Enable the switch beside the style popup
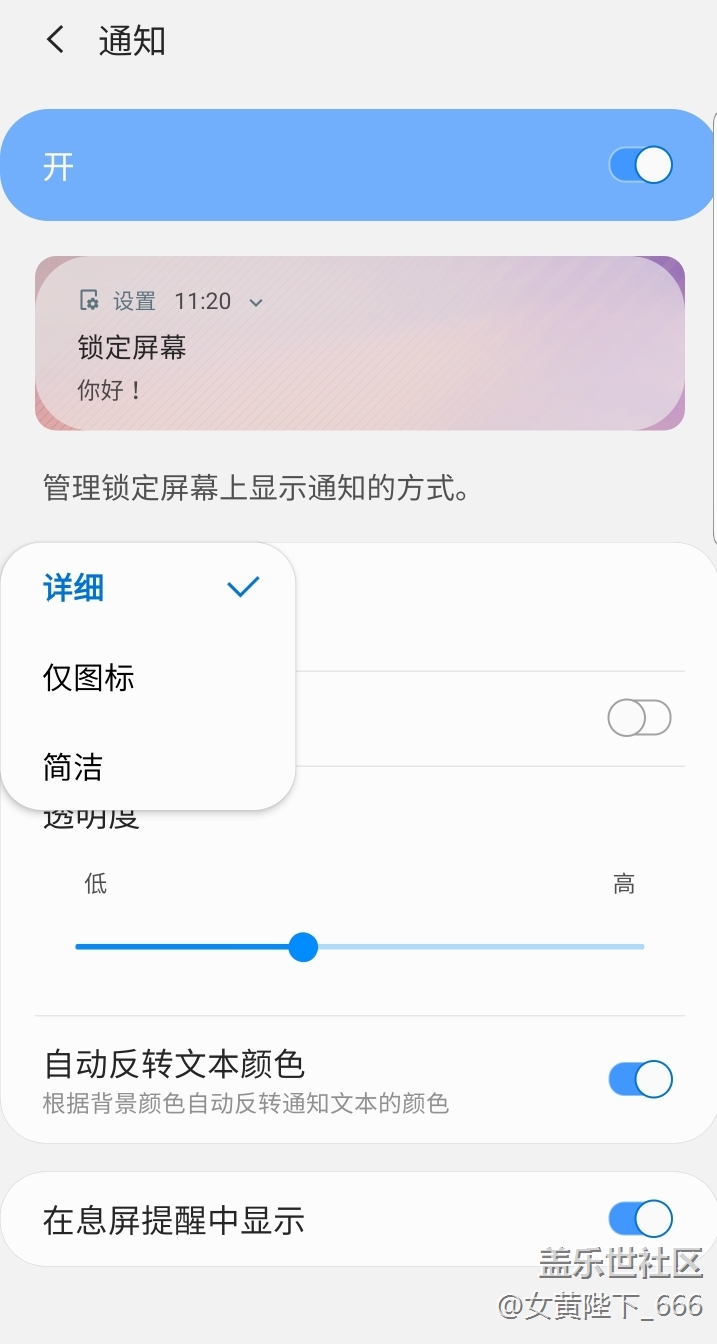717x1344 pixels. (x=639, y=718)
